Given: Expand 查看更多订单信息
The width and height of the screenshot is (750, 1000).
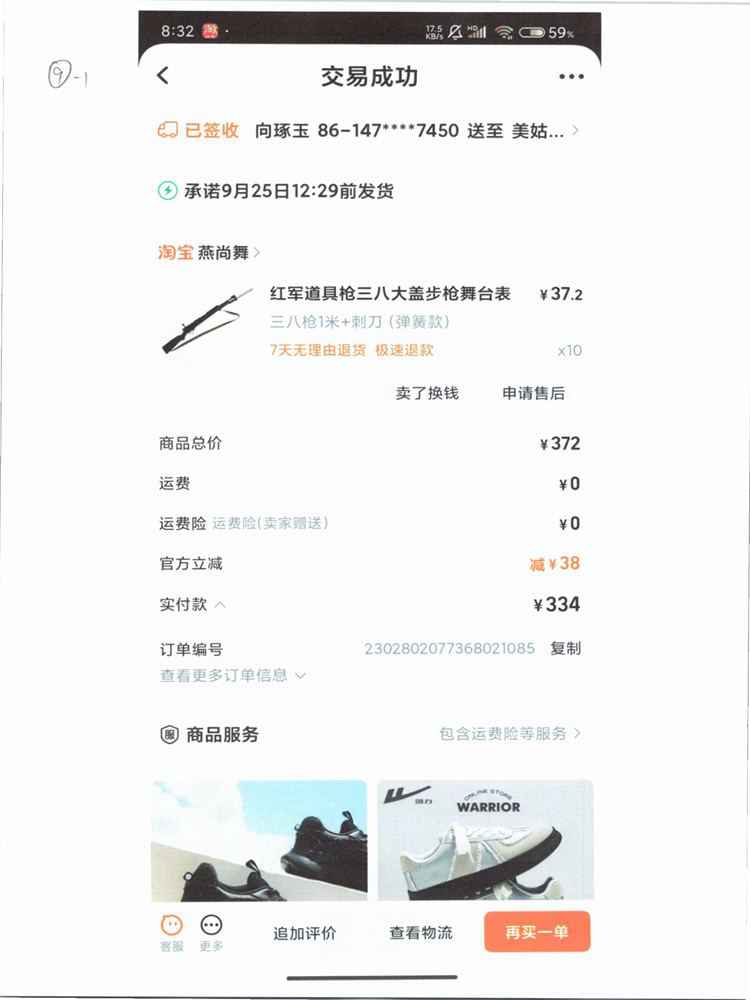Looking at the screenshot, I should pyautogui.click(x=232, y=675).
